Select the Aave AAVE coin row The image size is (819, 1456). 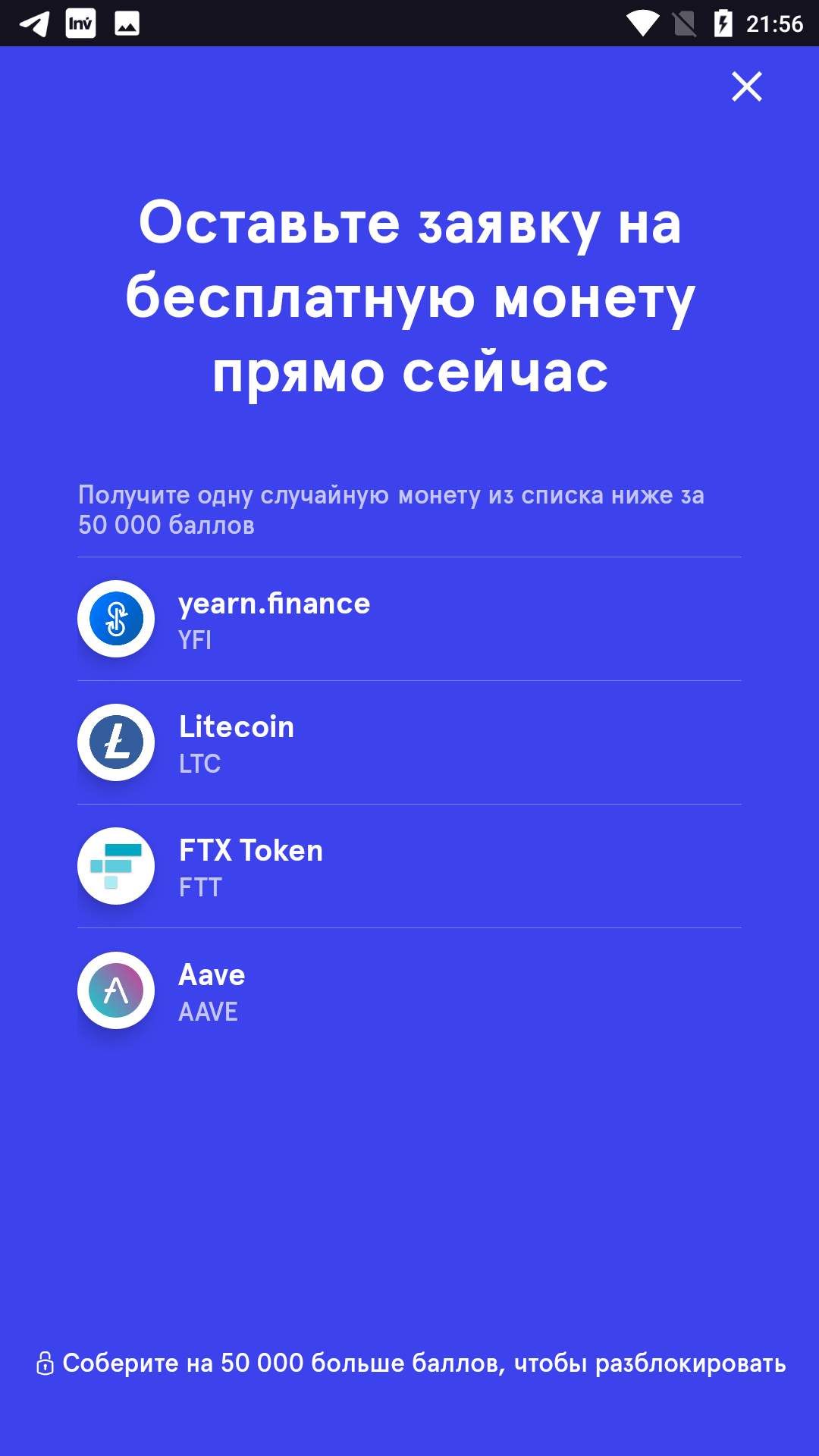click(x=409, y=990)
